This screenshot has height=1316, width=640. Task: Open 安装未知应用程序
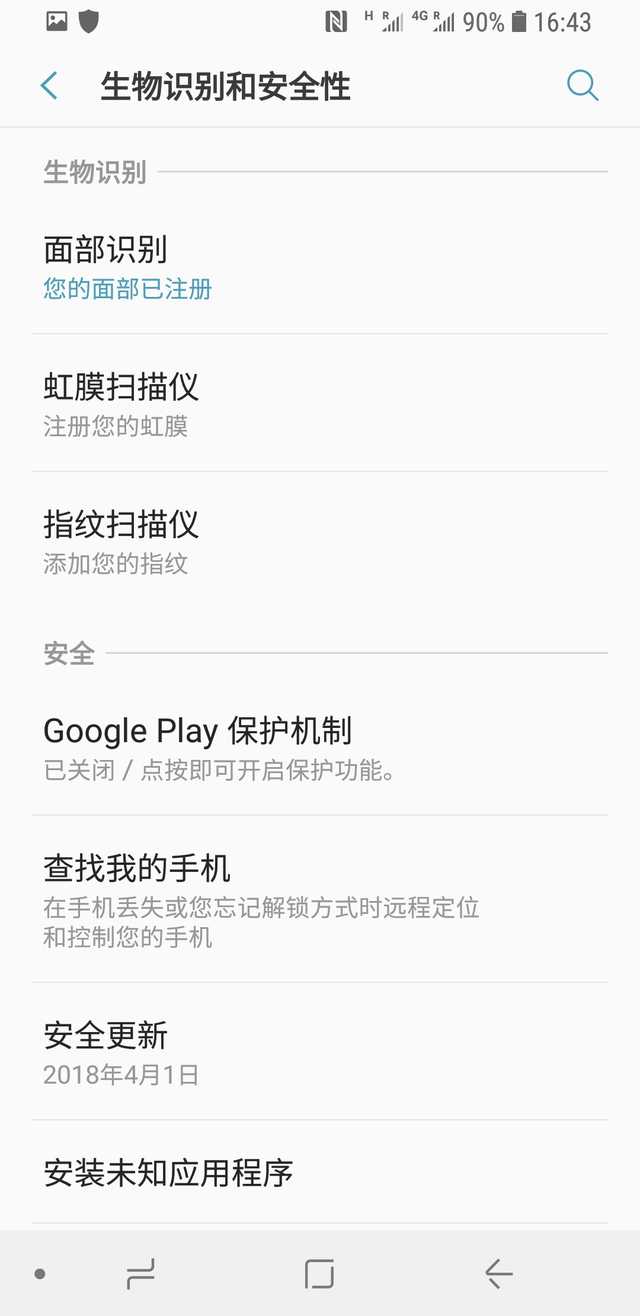coord(320,1172)
